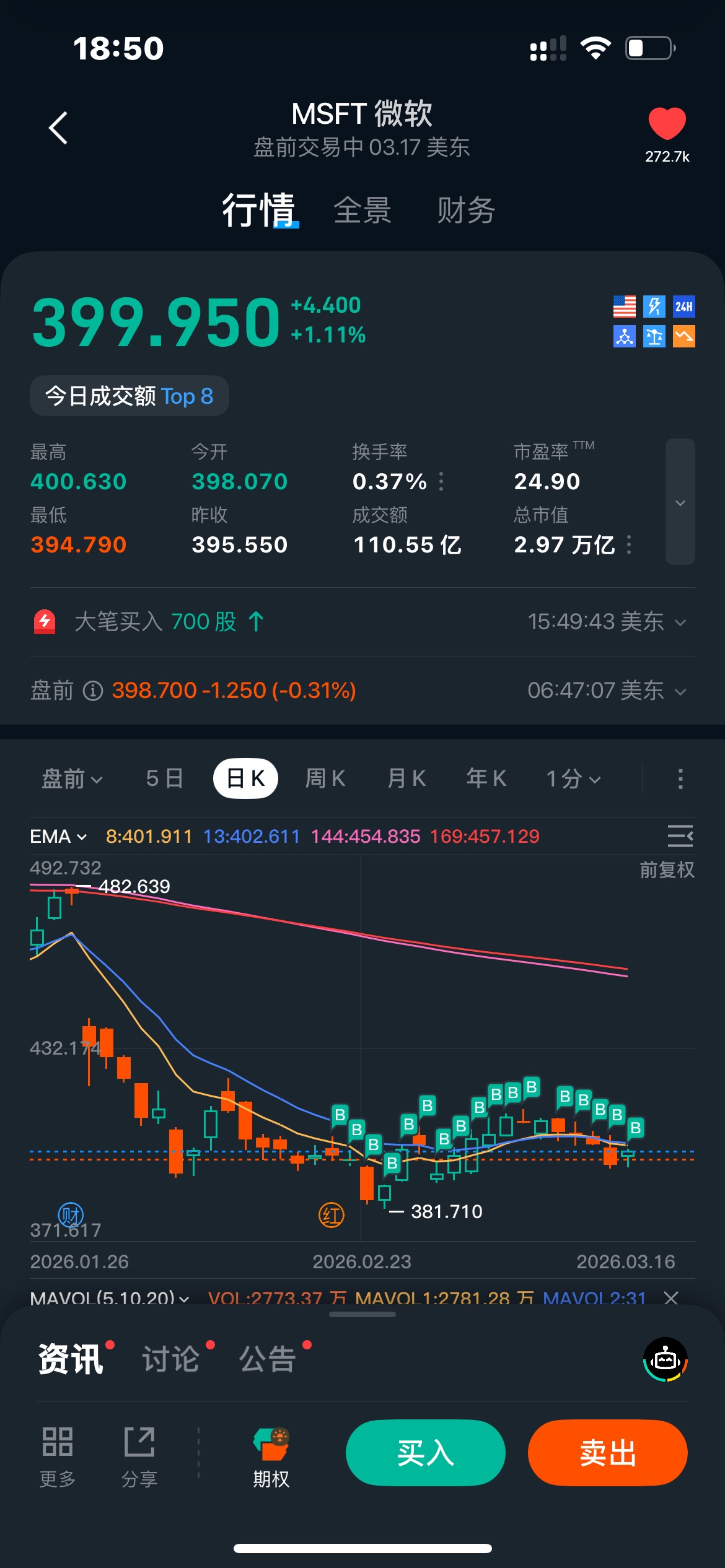Select the 年K chart tab
This screenshot has height=1568, width=725.
[x=486, y=778]
